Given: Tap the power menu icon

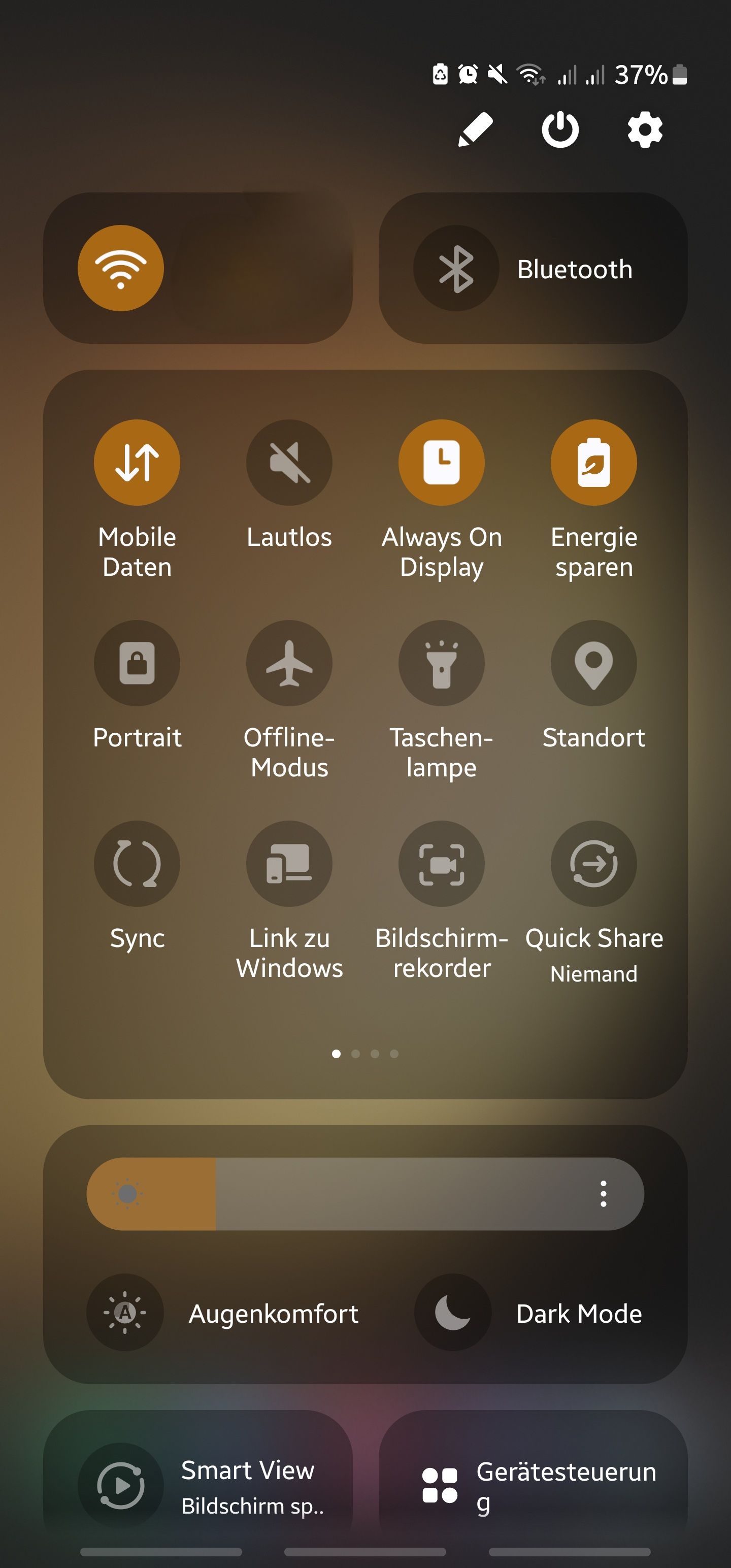Looking at the screenshot, I should point(560,129).
